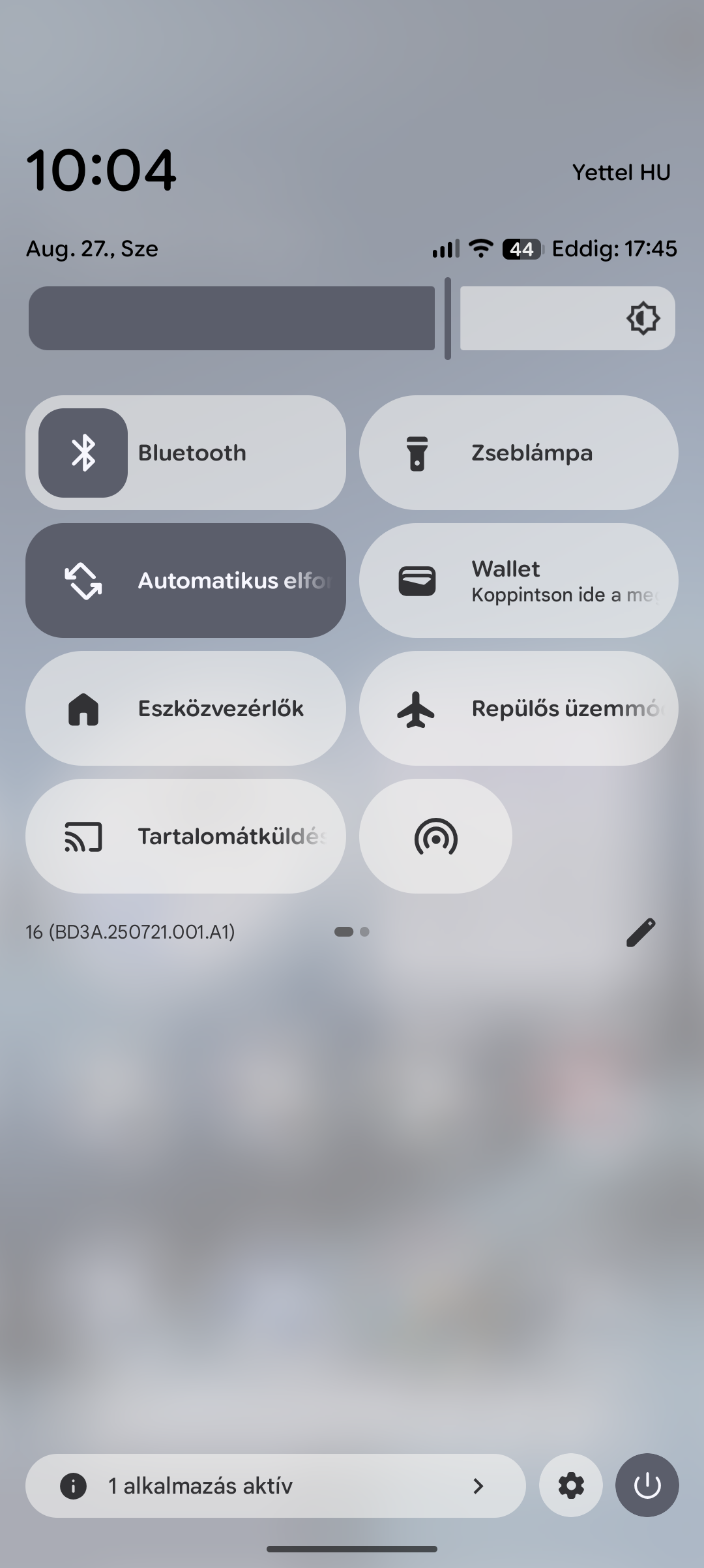Open the 1 alkalmazás aktív details

[x=275, y=1486]
